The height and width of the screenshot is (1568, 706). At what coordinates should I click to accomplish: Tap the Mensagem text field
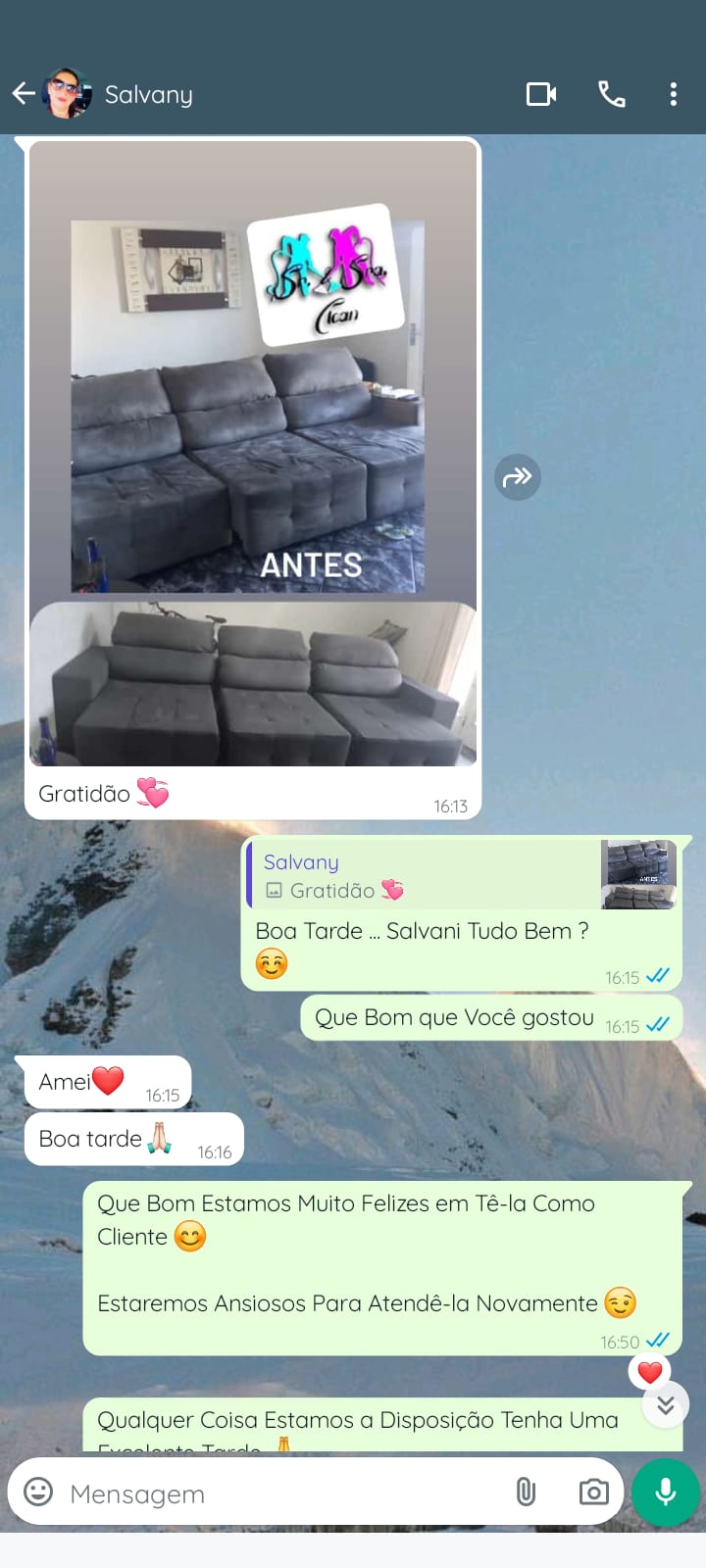tap(275, 1494)
